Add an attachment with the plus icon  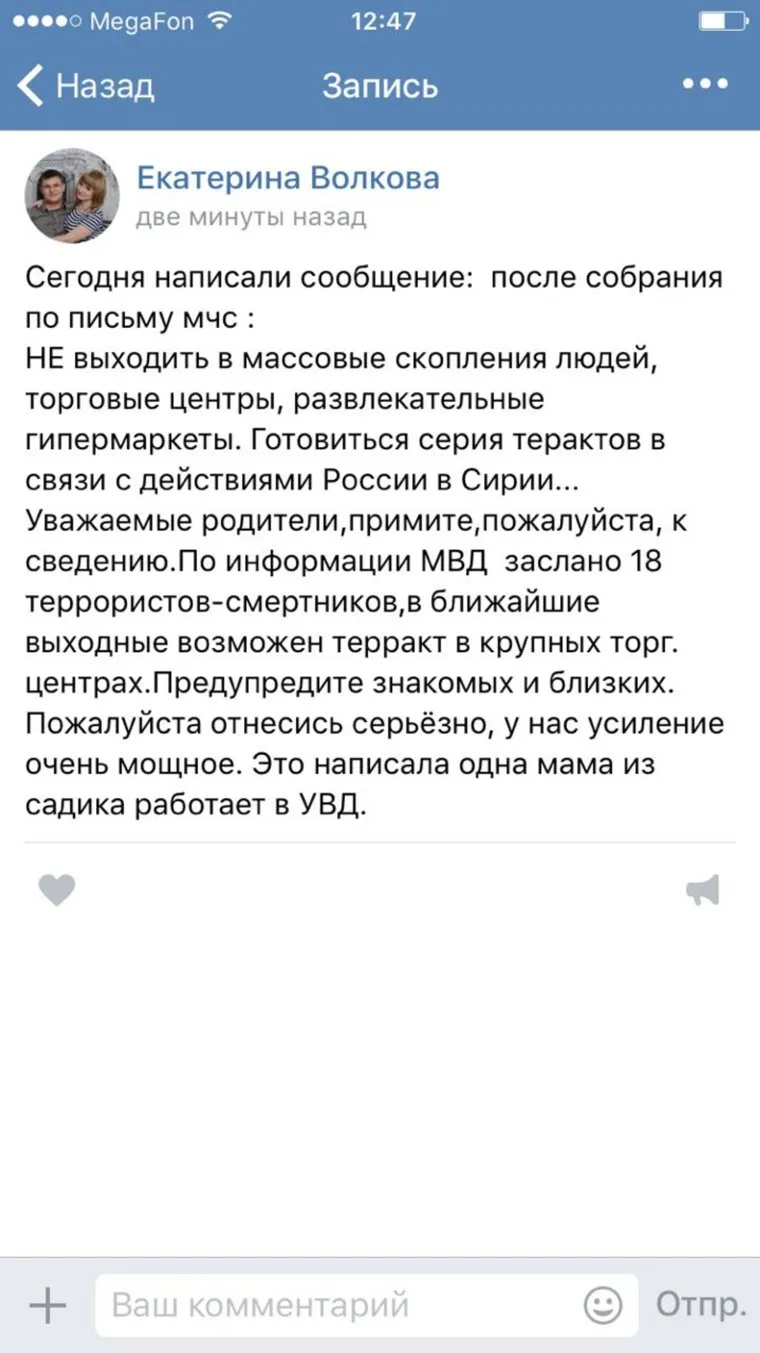coord(47,1305)
